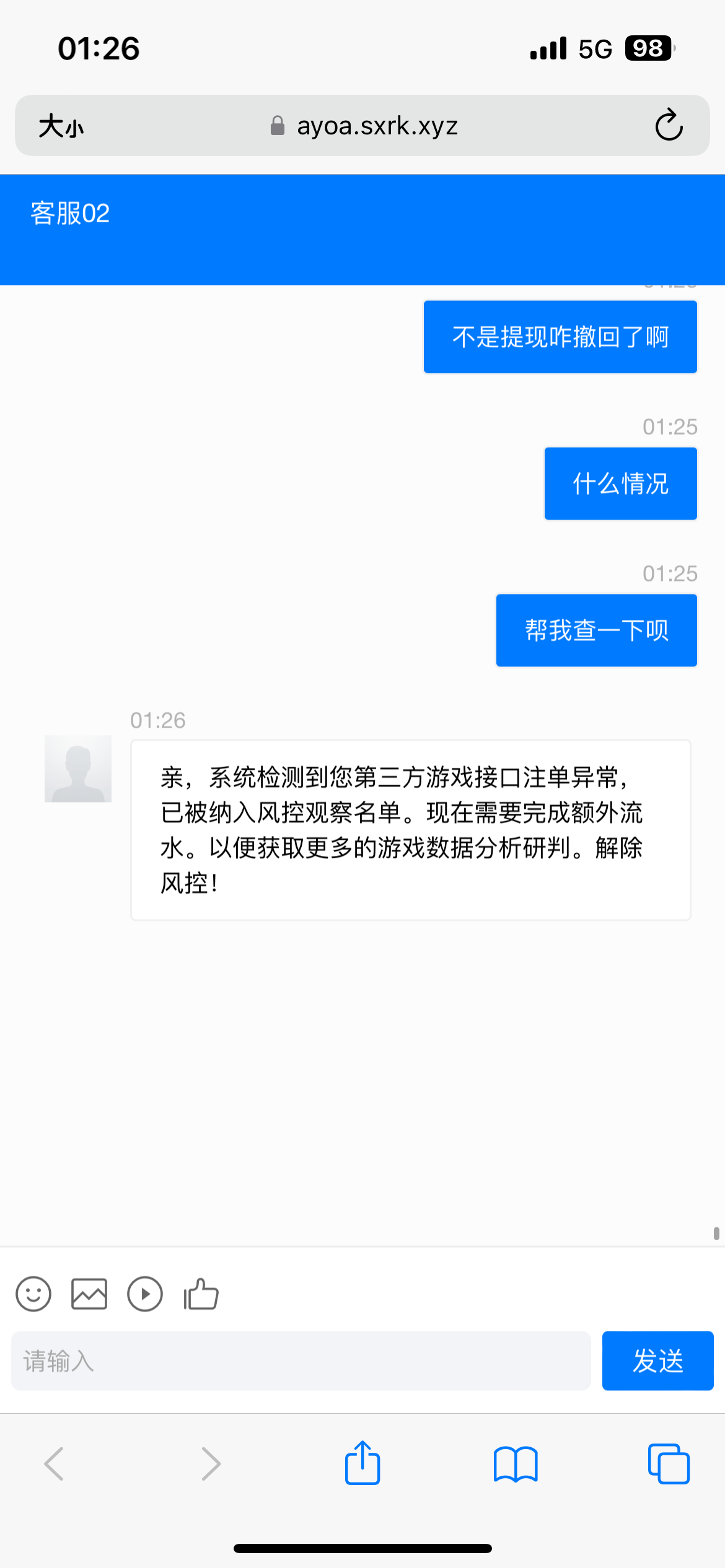This screenshot has width=725, height=1568.
Task: Open Safari bookmarks
Action: click(x=516, y=1464)
